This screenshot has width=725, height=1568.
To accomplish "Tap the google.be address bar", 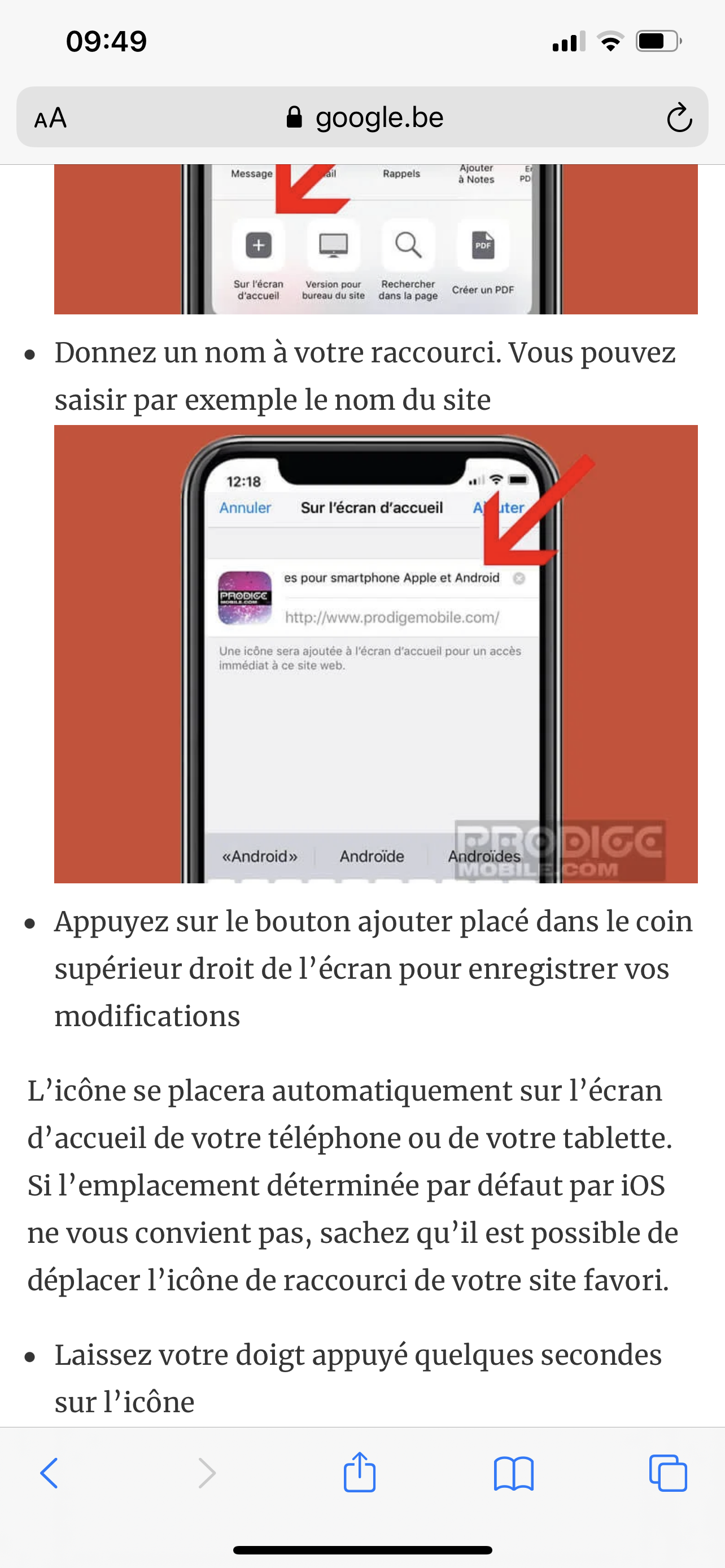I will click(x=363, y=117).
